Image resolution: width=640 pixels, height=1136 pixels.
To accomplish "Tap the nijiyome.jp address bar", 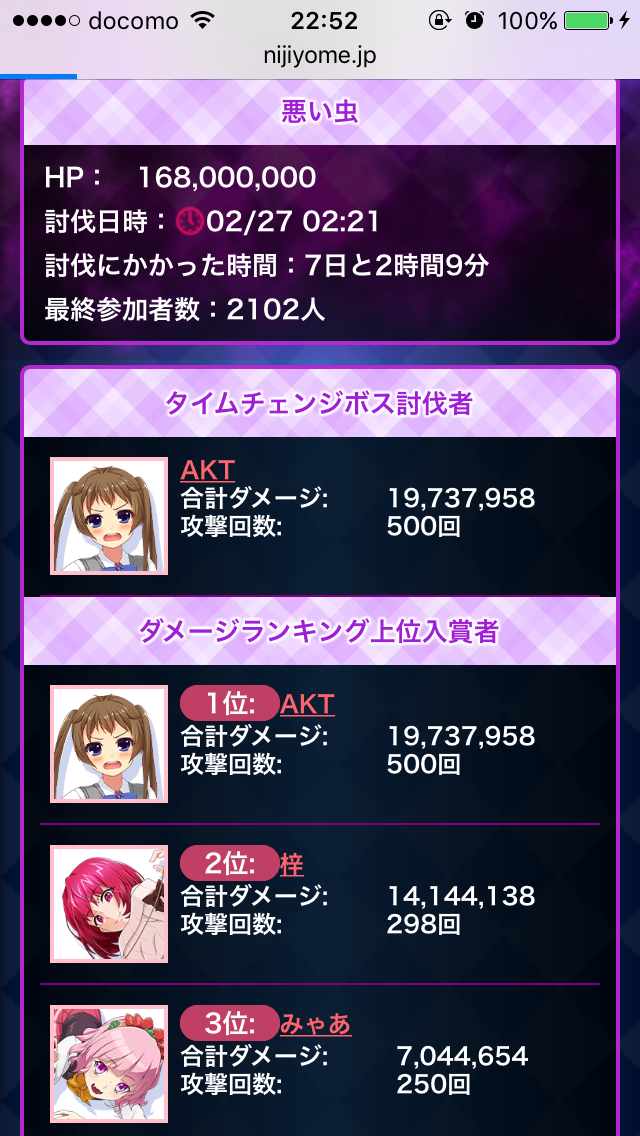I will pyautogui.click(x=320, y=57).
